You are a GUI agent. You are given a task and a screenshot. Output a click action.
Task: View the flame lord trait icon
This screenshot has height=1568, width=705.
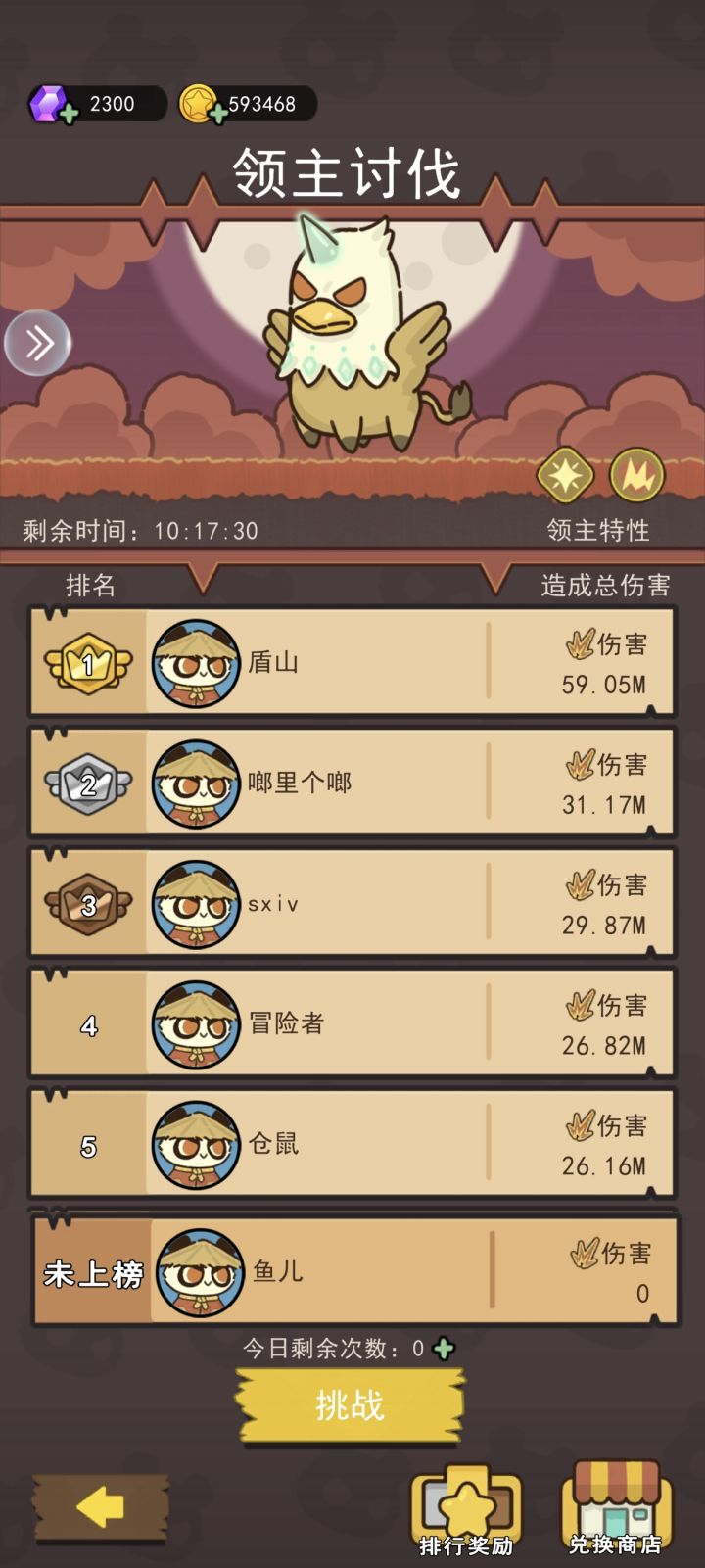pyautogui.click(x=637, y=474)
